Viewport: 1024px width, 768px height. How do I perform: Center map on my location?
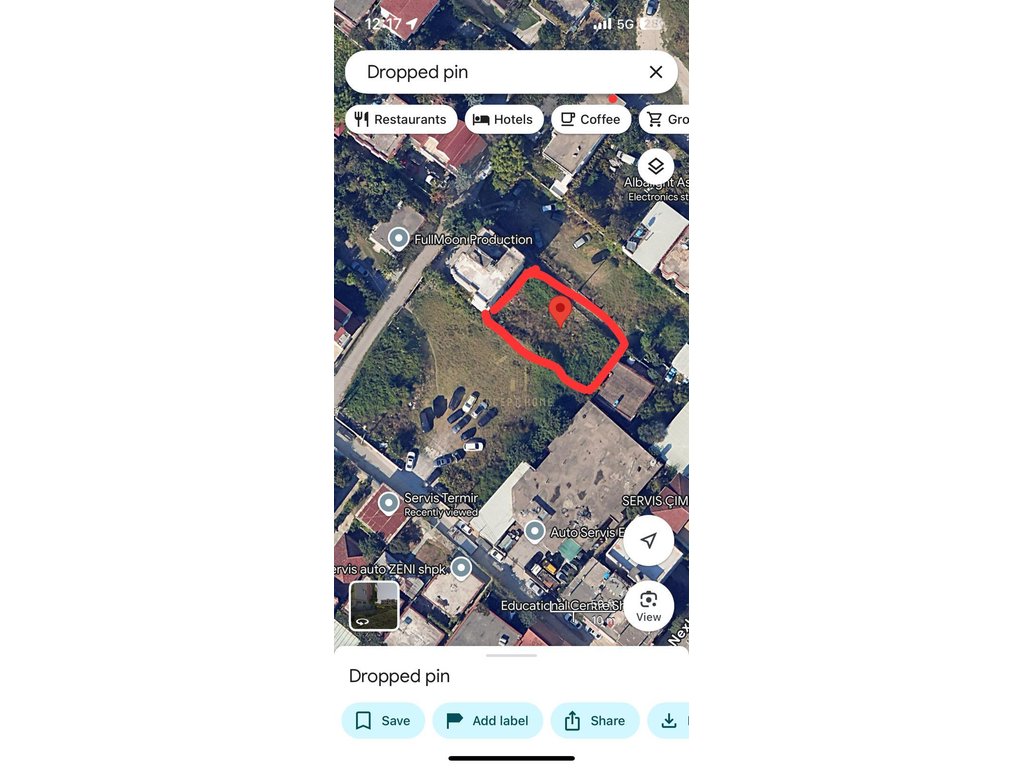click(649, 541)
